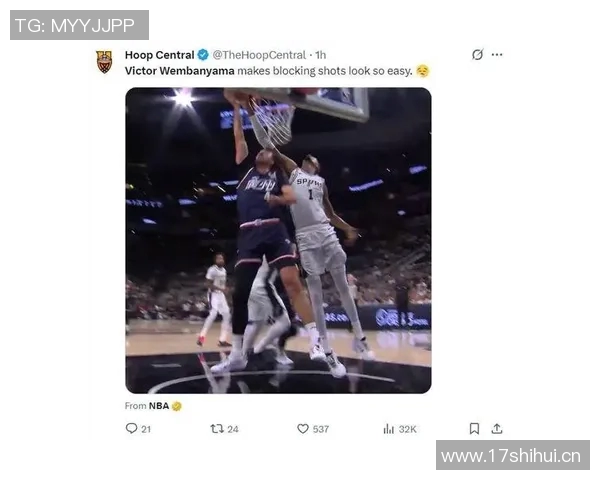The width and height of the screenshot is (600, 480).
Task: Reply to the Hoop Central post
Action: (131, 428)
